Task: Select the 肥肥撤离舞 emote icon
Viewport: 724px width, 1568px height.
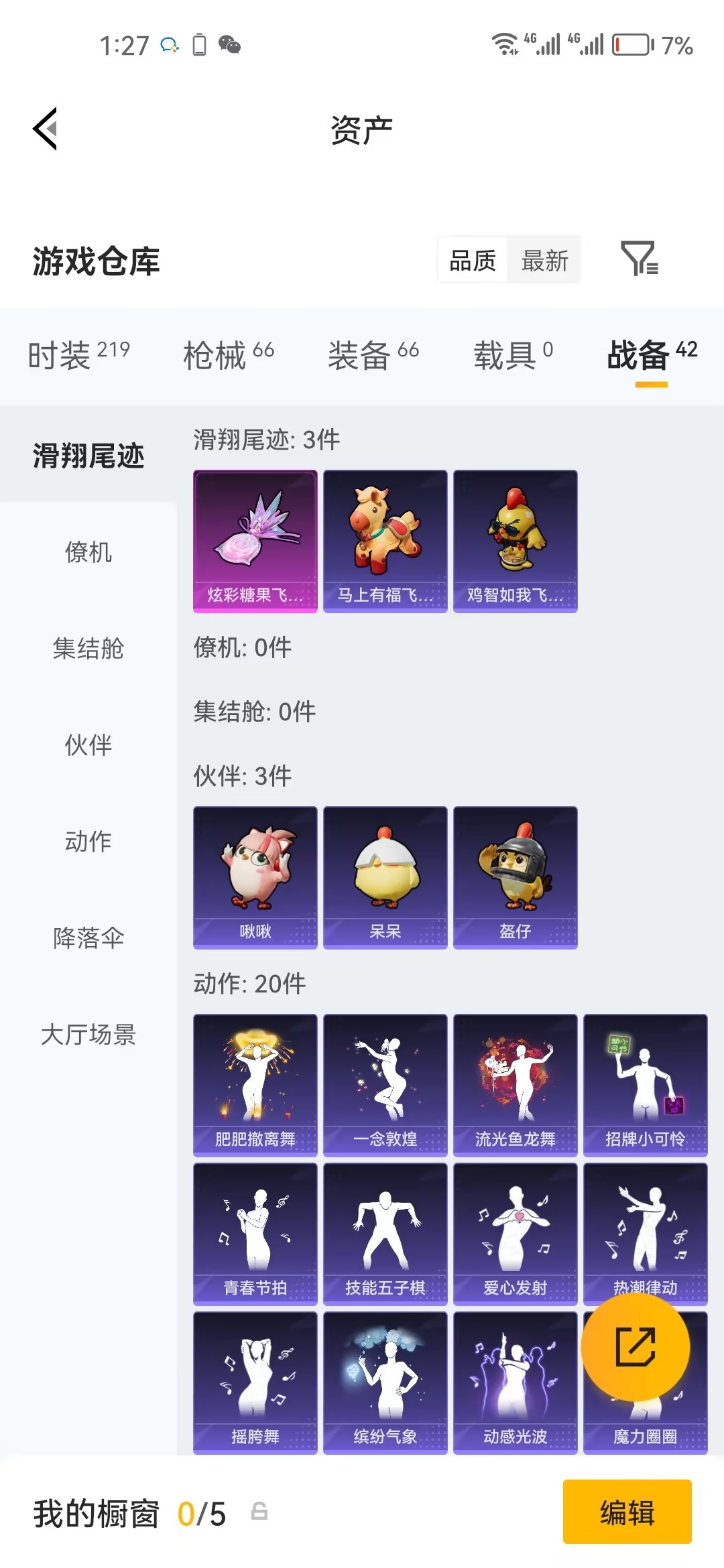Action: (255, 1086)
